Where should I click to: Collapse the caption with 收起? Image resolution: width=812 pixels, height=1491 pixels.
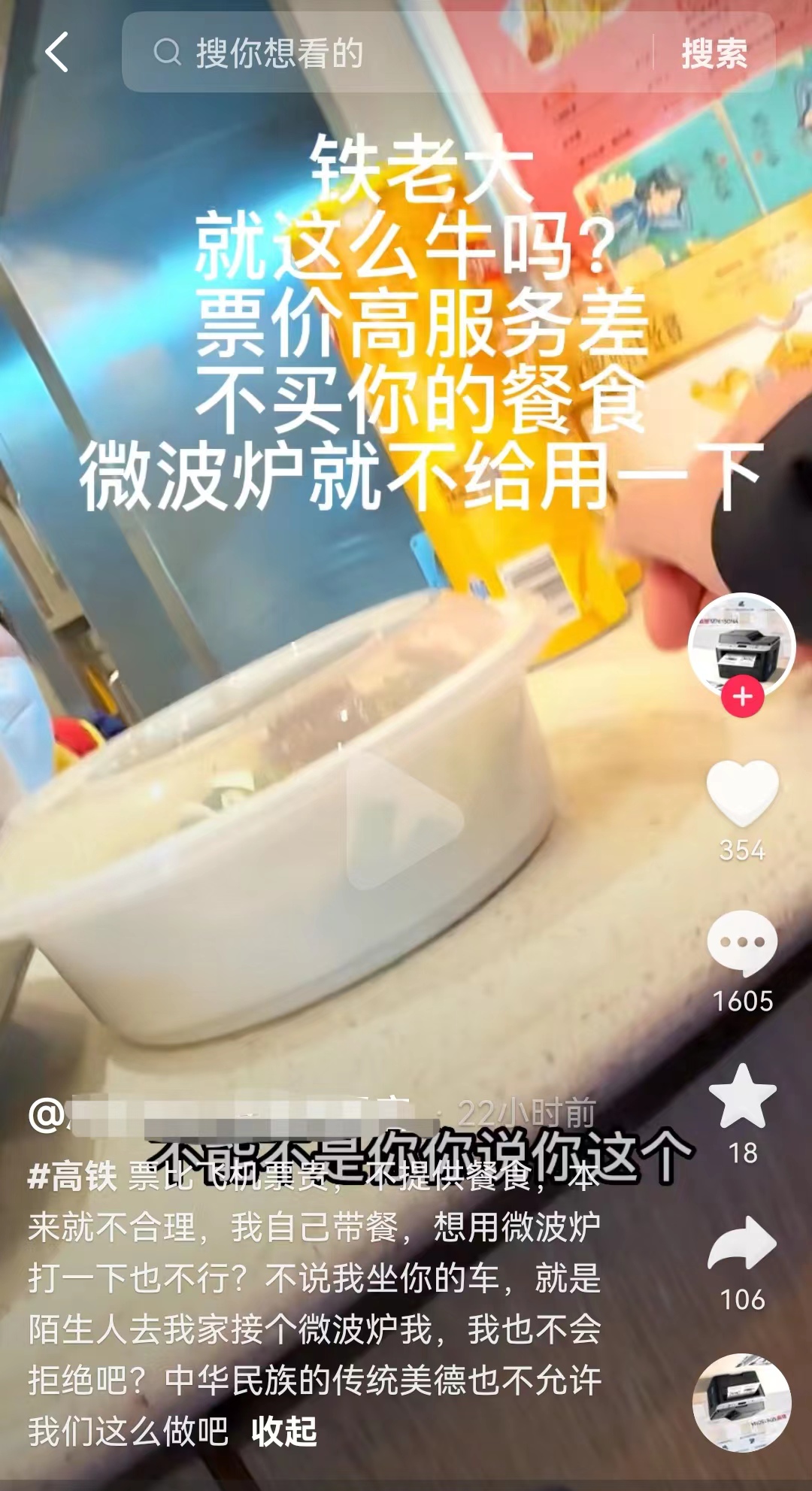(x=283, y=1432)
